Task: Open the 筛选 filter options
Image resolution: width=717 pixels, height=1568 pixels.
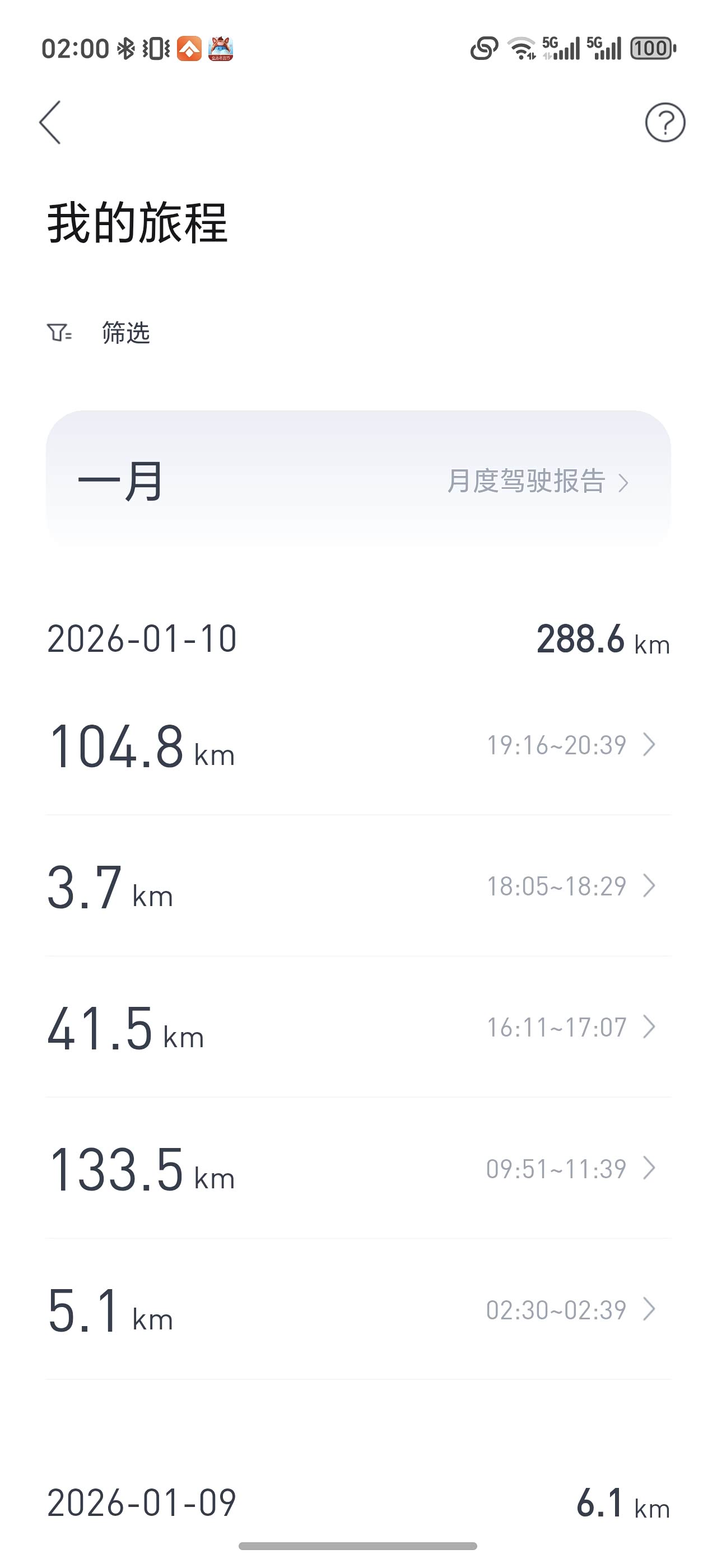Action: (99, 333)
